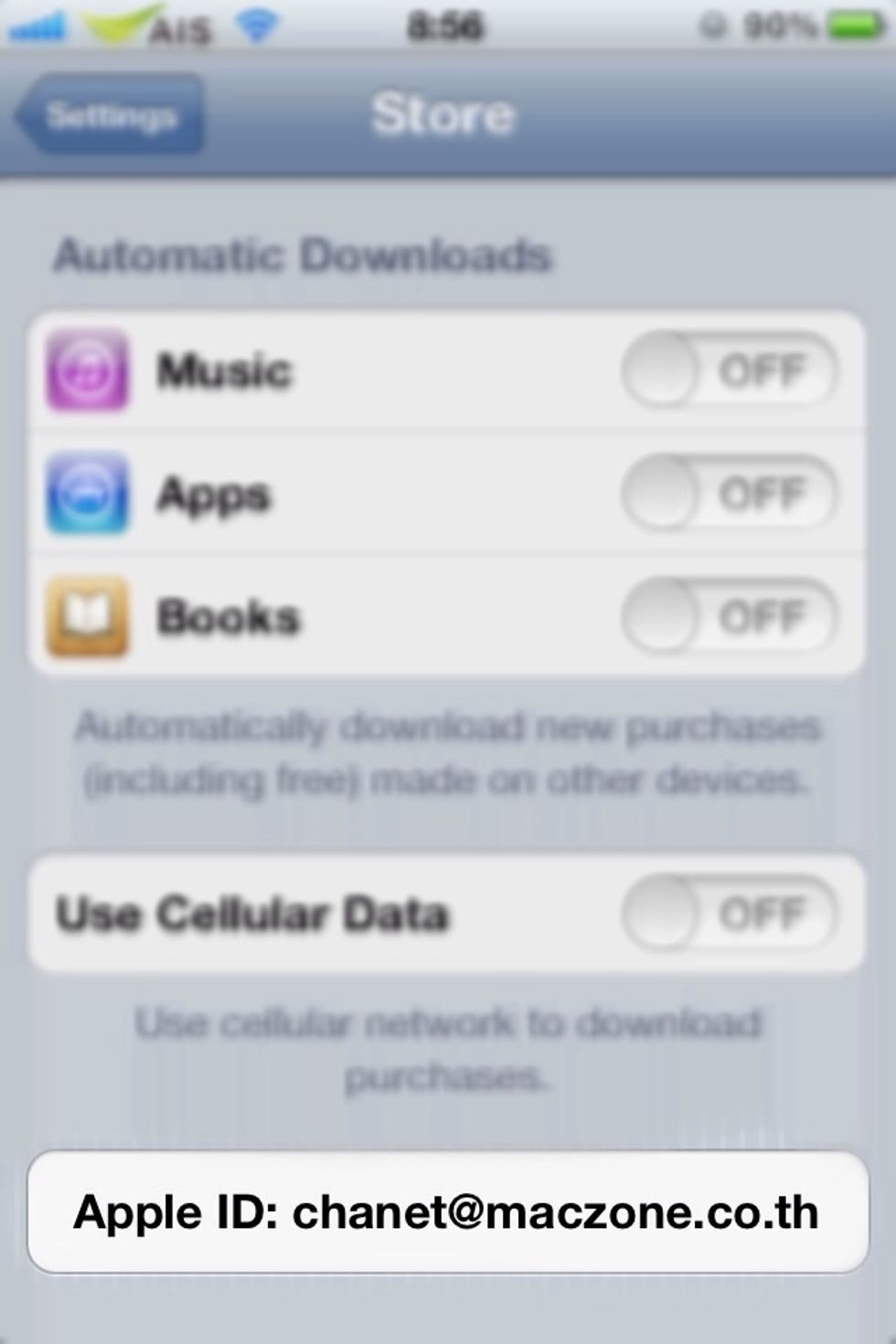Turn on automatic Music downloads
Image resolution: width=896 pixels, height=1344 pixels.
(729, 370)
